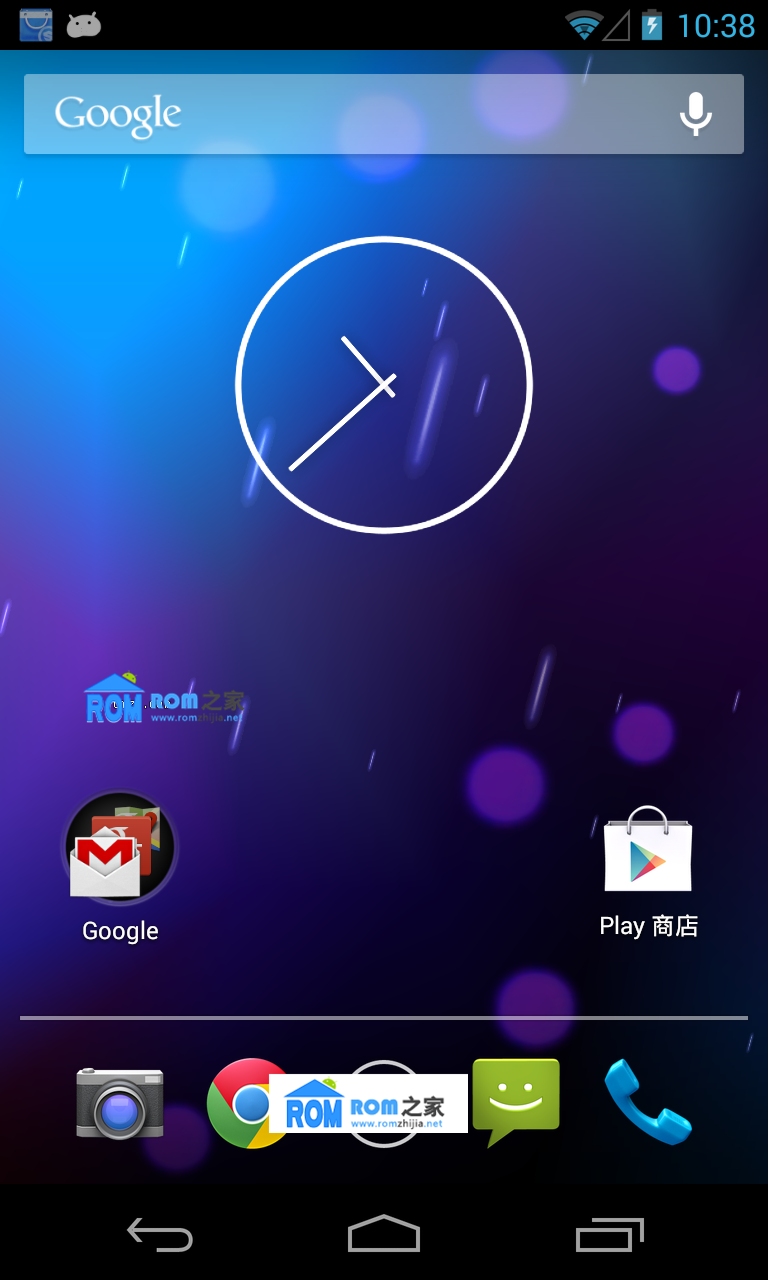Open the Phone dialer
768x1280 pixels.
click(647, 1102)
